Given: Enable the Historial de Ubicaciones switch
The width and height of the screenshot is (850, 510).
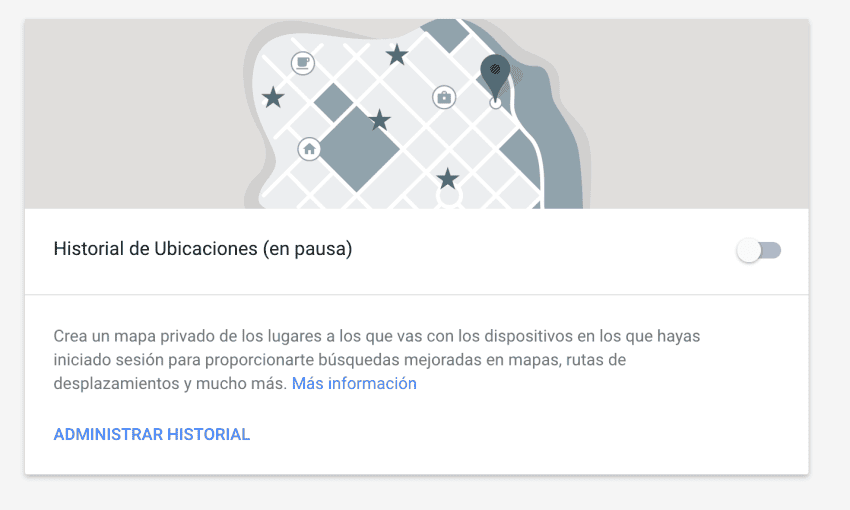Looking at the screenshot, I should tap(758, 250).
